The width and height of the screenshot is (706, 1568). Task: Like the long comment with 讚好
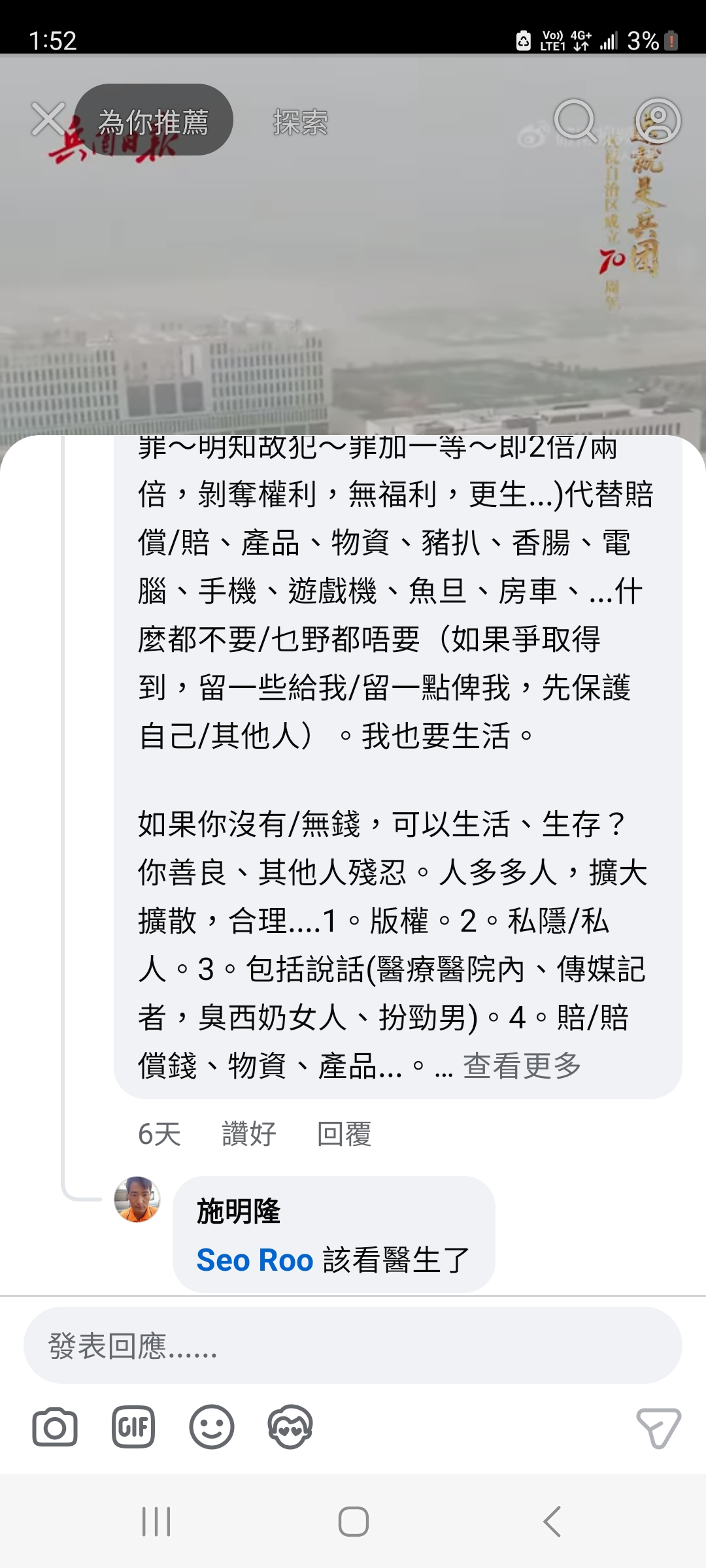[249, 1134]
